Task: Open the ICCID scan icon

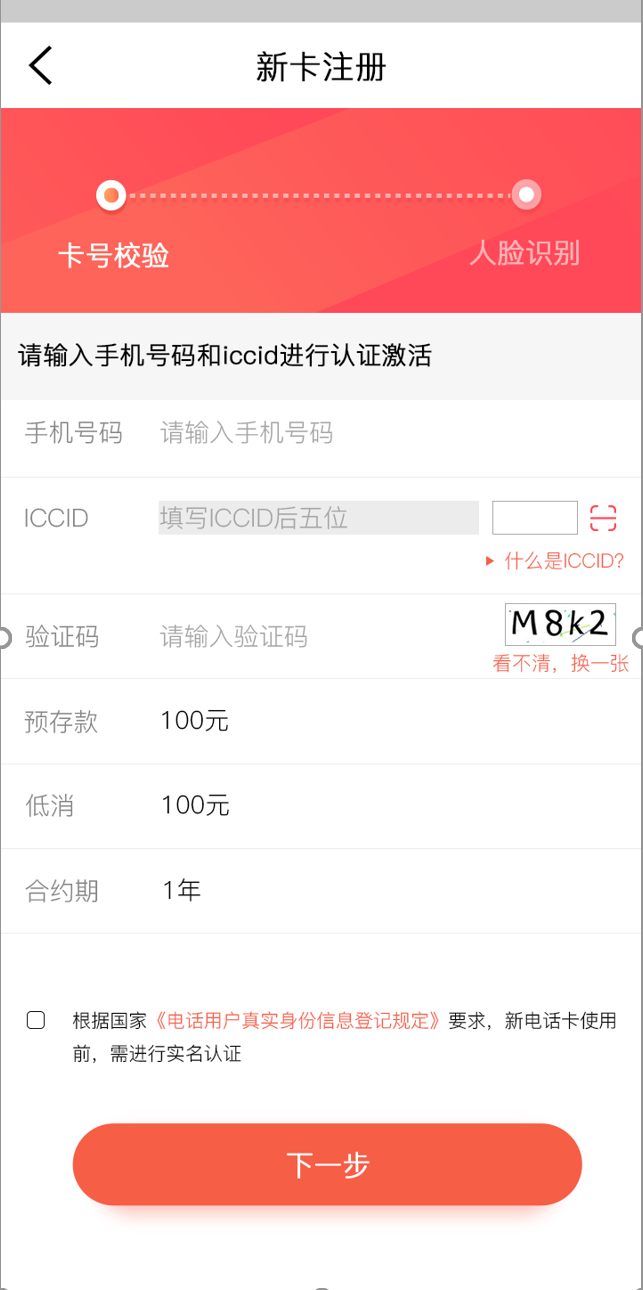Action: click(603, 518)
